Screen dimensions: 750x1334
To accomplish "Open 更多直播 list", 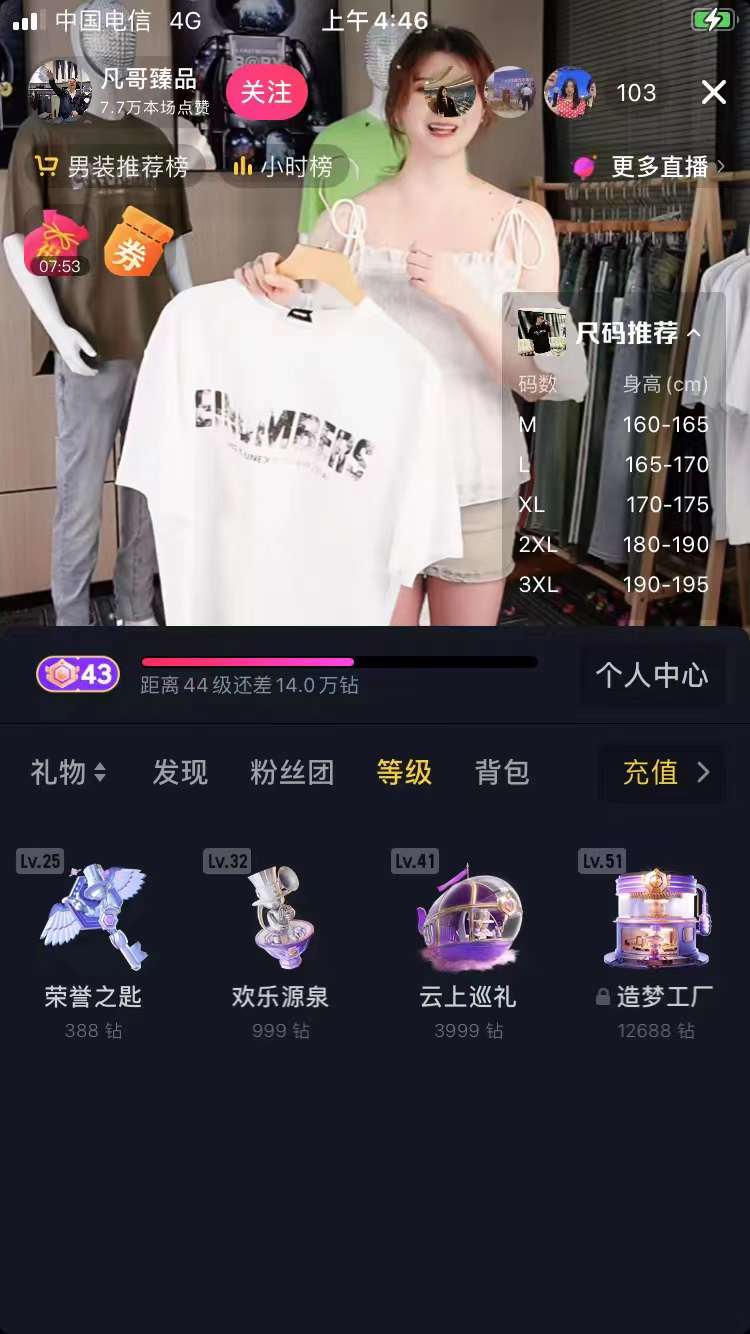I will point(650,167).
